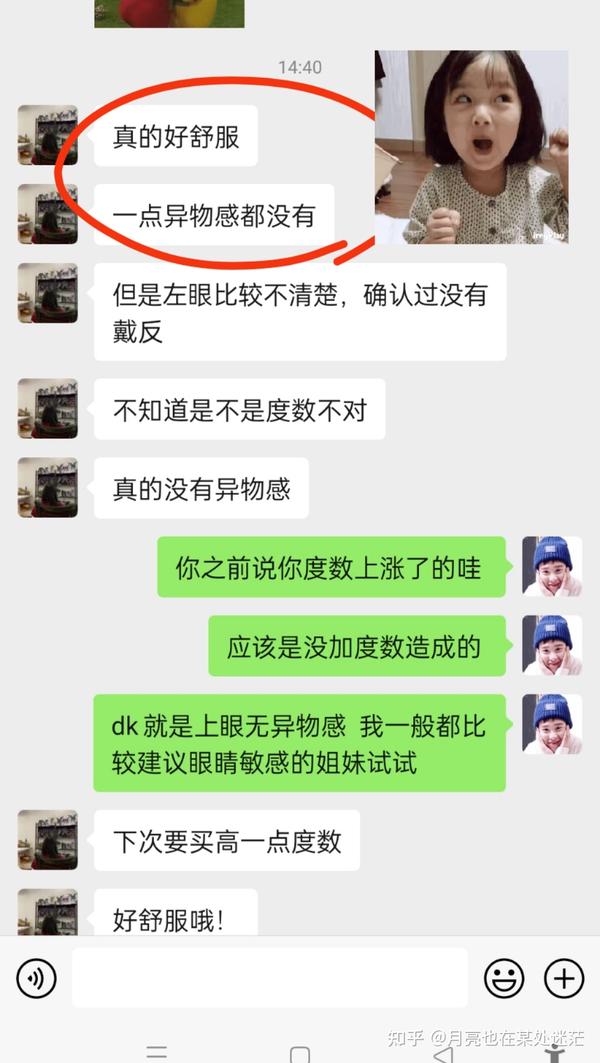Open the plus attachment menu
600x1063 pixels.
coord(564,977)
